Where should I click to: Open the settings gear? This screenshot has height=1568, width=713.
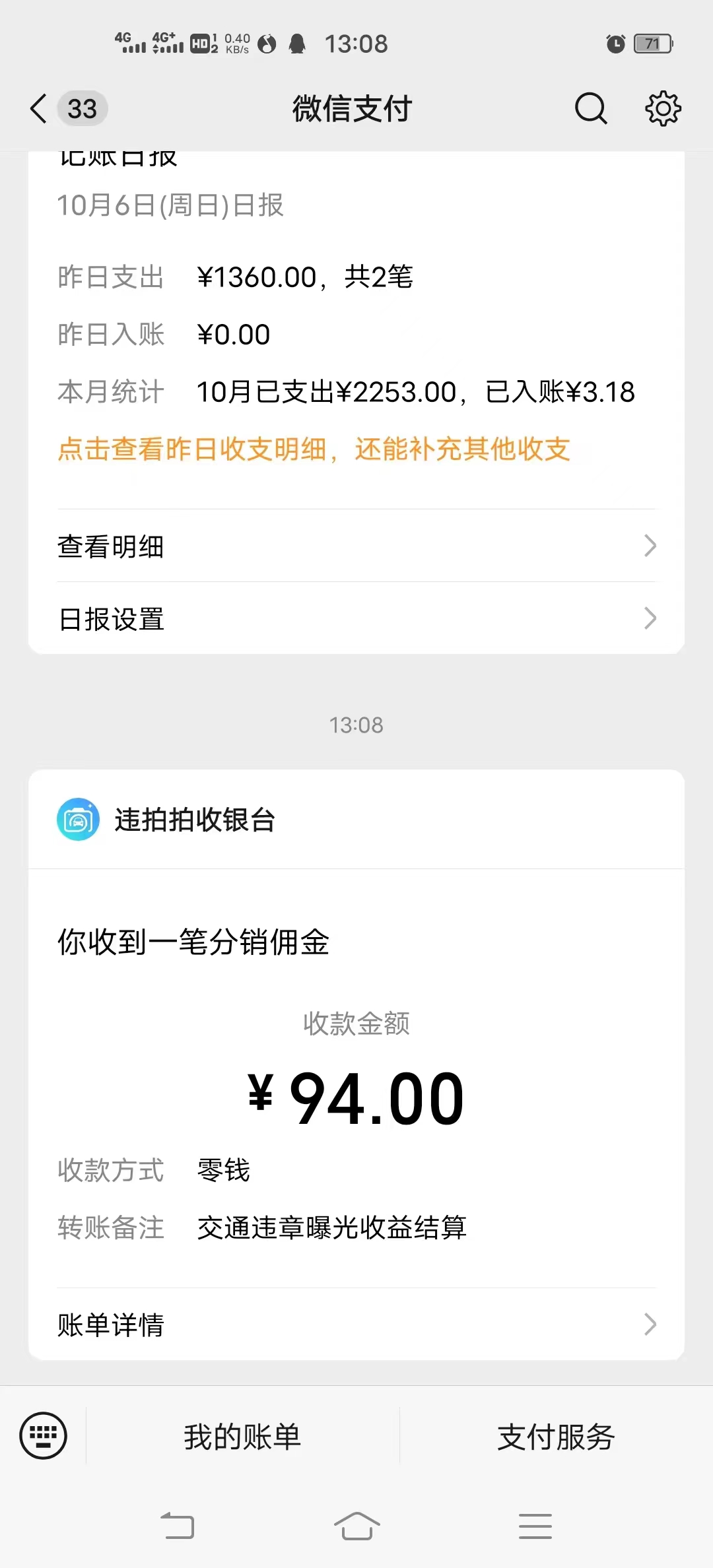tap(663, 109)
